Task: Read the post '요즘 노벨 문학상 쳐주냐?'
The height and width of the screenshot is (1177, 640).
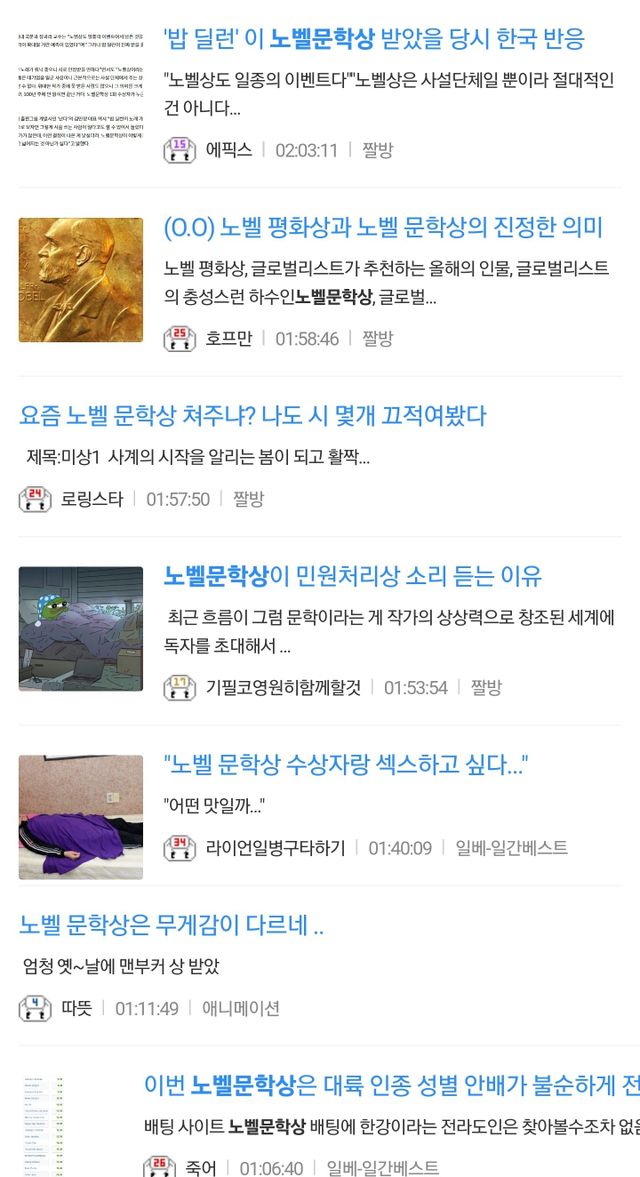Action: [x=253, y=415]
